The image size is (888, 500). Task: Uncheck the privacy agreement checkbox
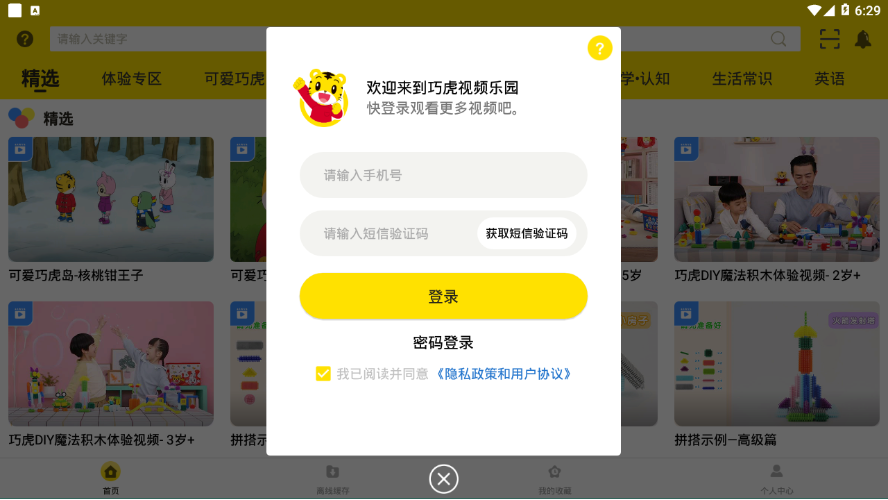point(323,374)
